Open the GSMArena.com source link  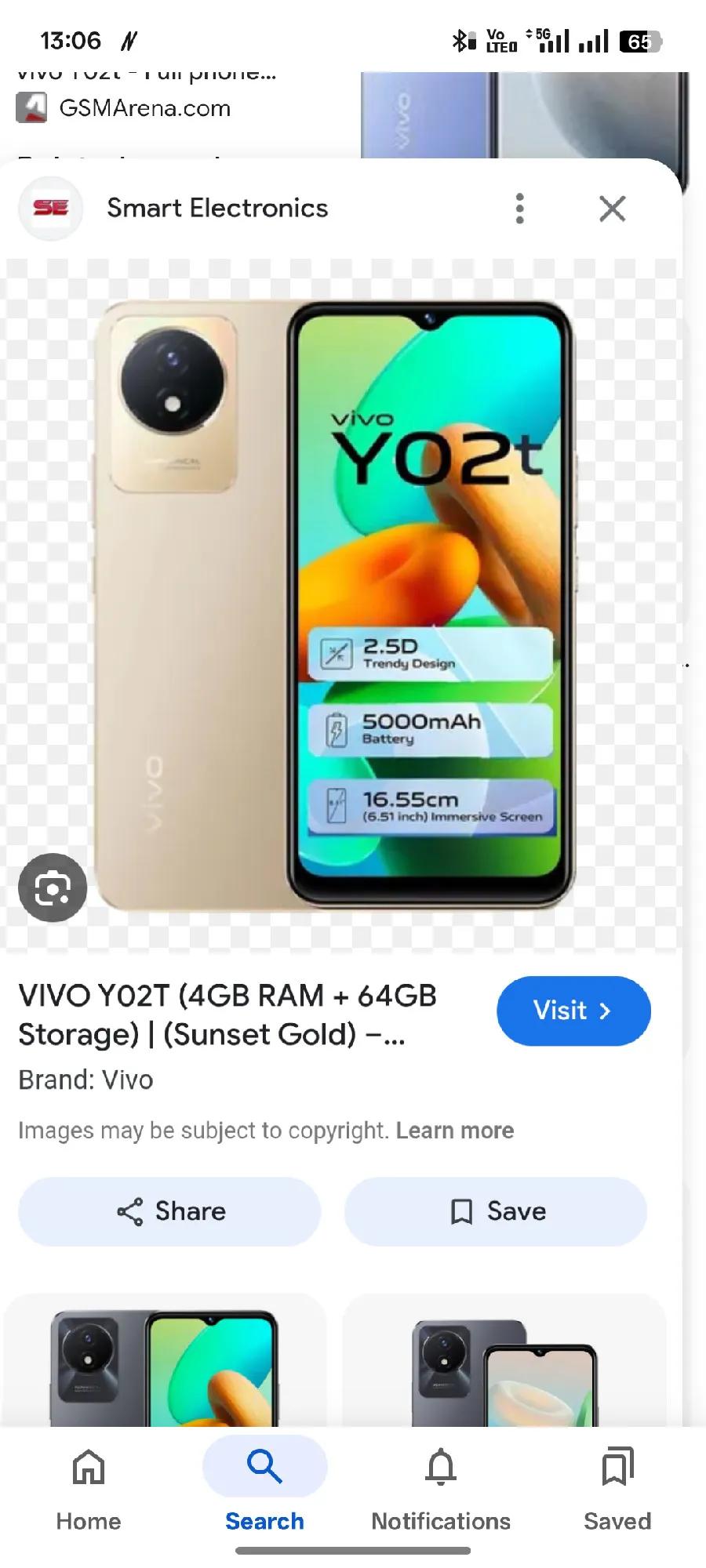tap(145, 107)
